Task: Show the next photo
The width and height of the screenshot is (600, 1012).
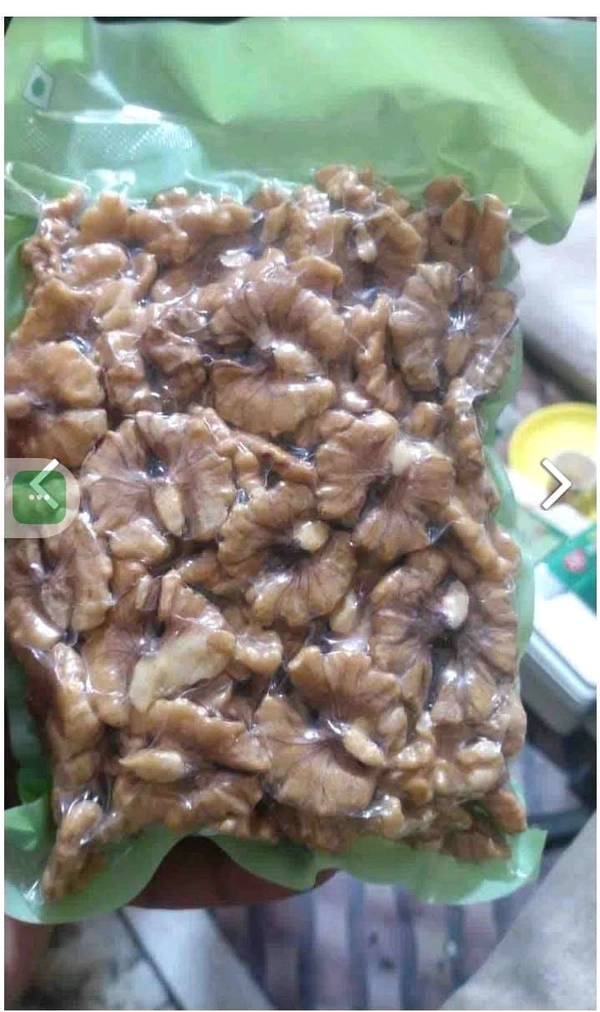Action: pyautogui.click(x=556, y=484)
